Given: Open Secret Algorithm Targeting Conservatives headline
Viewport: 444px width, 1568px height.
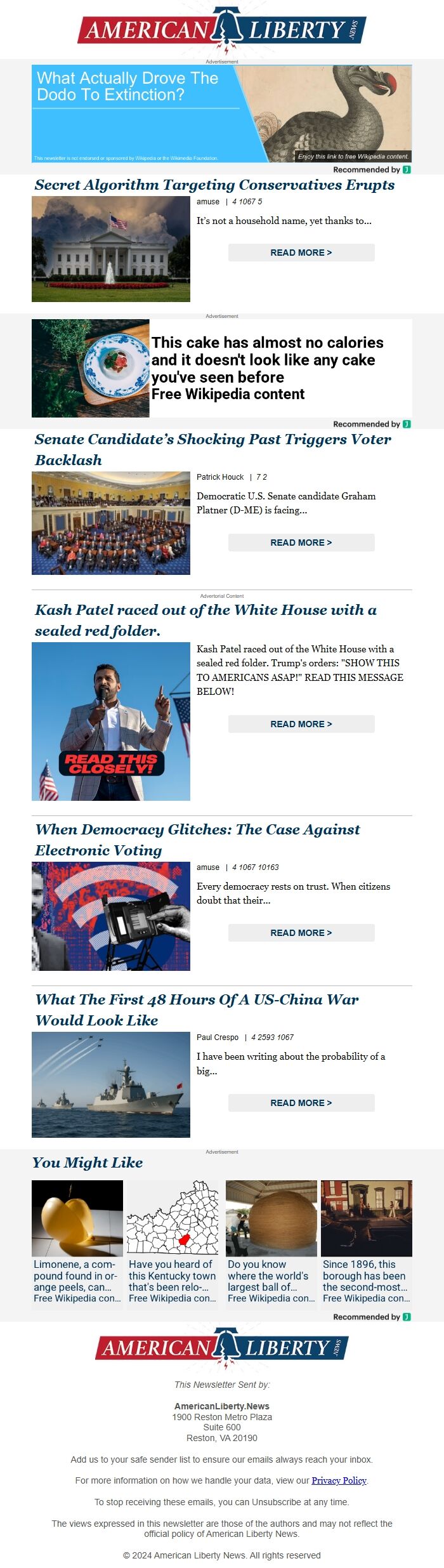Looking at the screenshot, I should (214, 185).
